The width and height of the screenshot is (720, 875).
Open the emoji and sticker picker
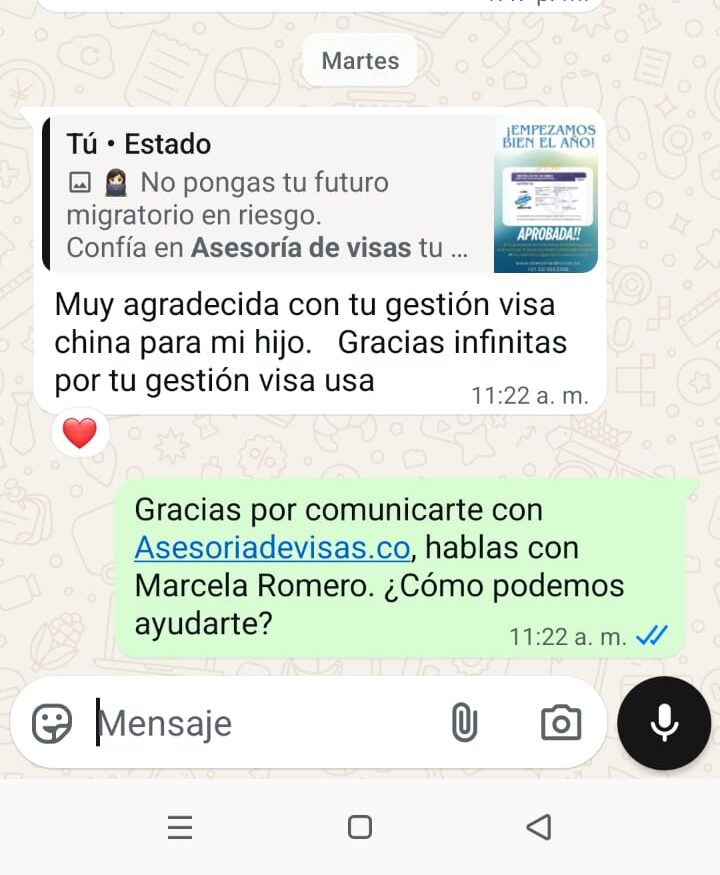tap(52, 723)
